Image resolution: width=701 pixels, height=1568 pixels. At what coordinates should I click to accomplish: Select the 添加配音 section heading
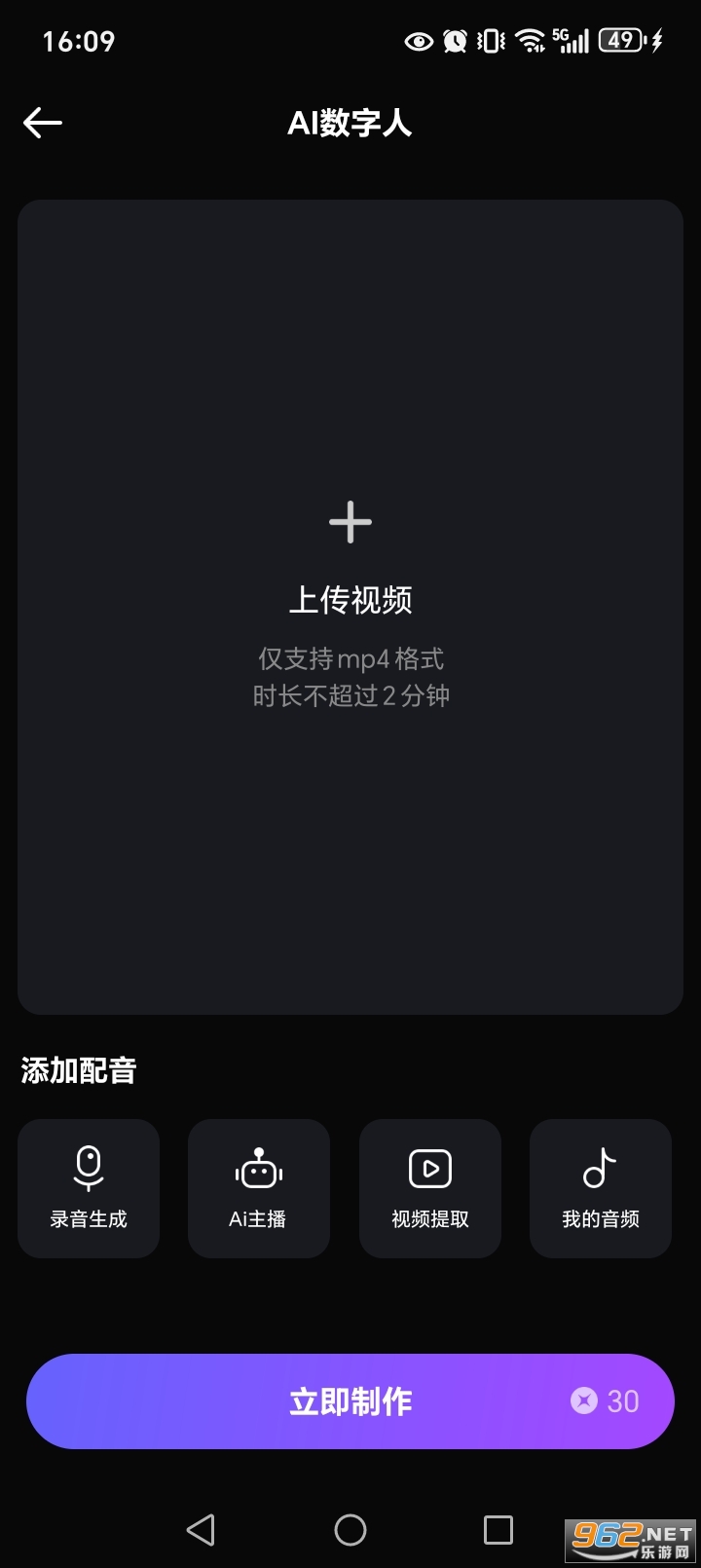pyautogui.click(x=78, y=1070)
